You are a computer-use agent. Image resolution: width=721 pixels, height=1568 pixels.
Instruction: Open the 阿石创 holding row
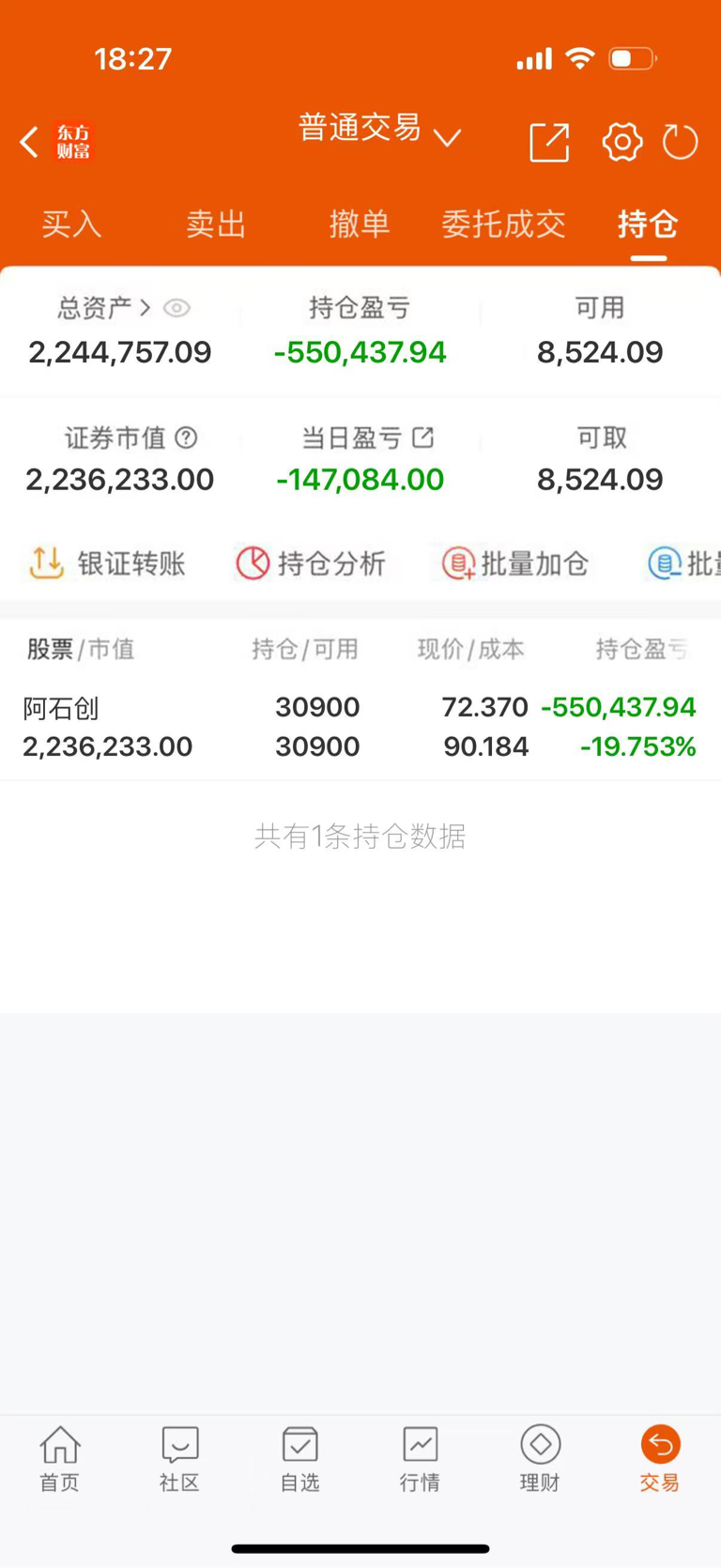click(360, 727)
